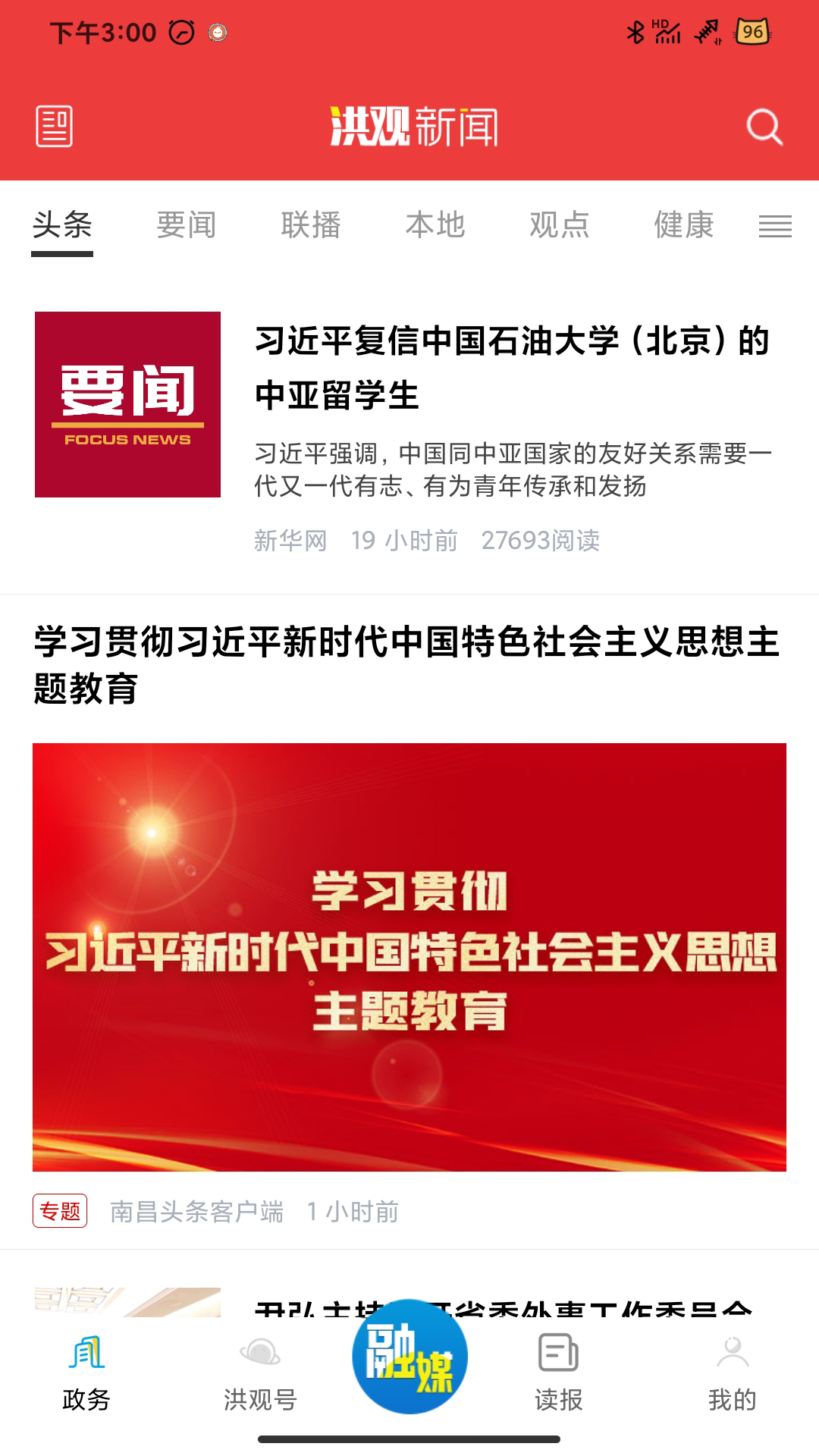Open the newspaper icon in header
This screenshot has width=819, height=1456.
click(55, 127)
